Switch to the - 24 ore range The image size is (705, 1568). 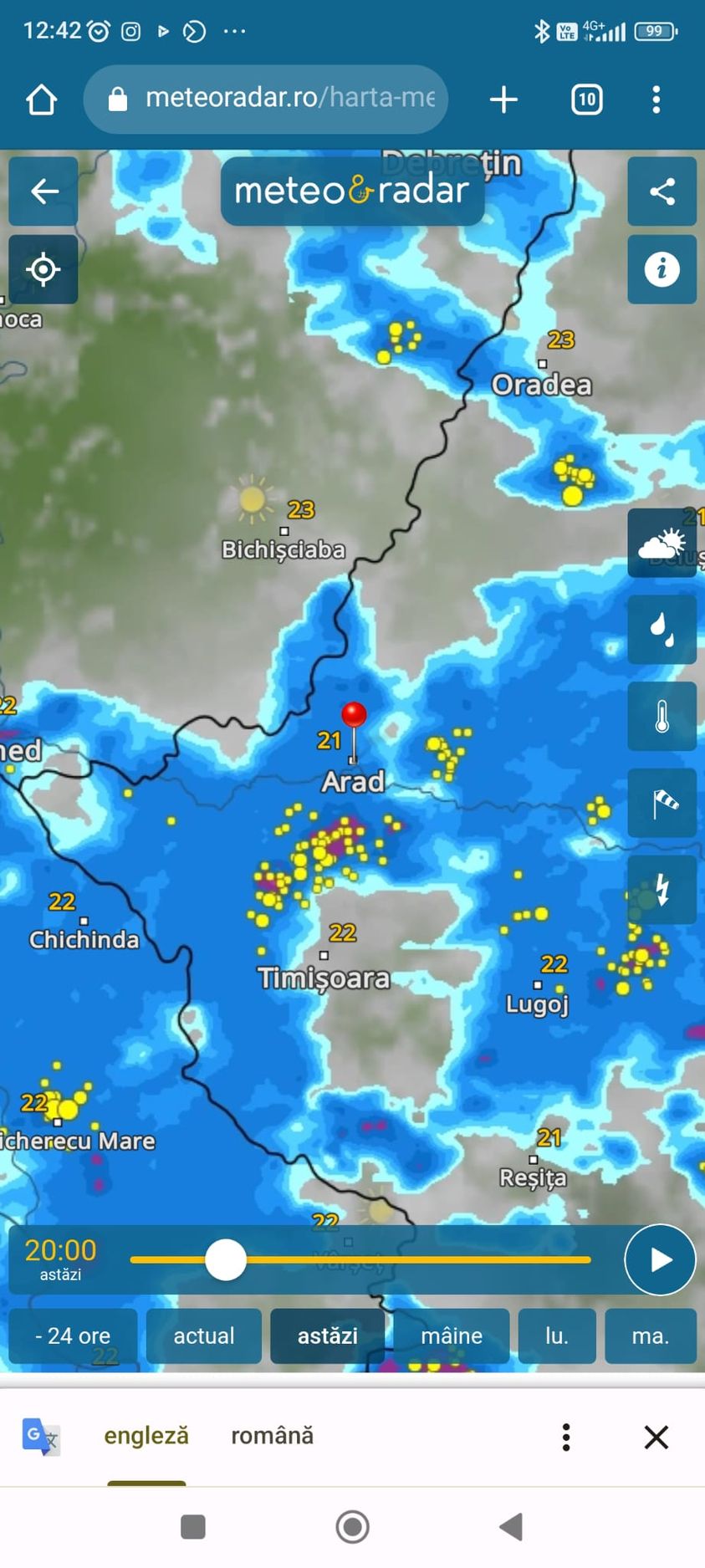[x=73, y=1336]
